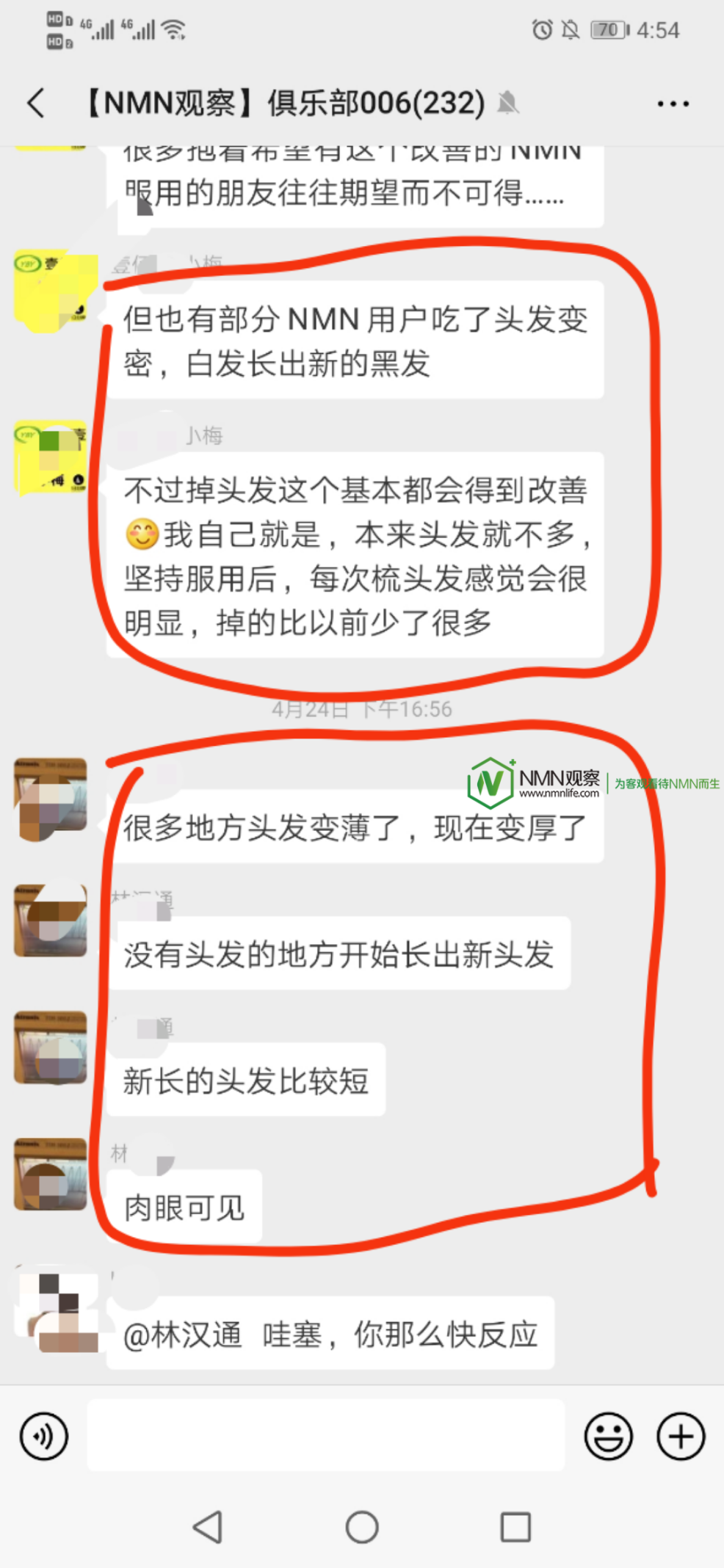
Task: Tap the system home button
Action: pyautogui.click(x=362, y=1528)
